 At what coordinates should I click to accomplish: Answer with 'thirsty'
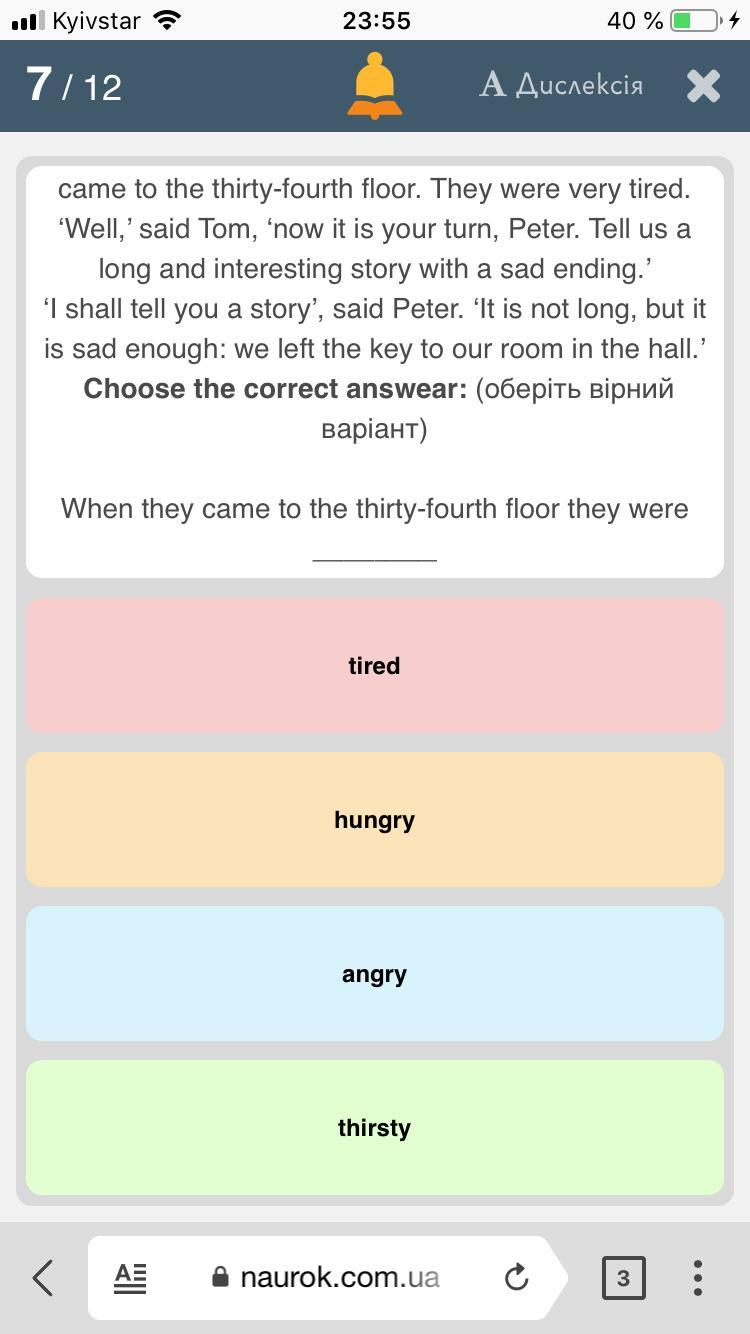tap(374, 1128)
